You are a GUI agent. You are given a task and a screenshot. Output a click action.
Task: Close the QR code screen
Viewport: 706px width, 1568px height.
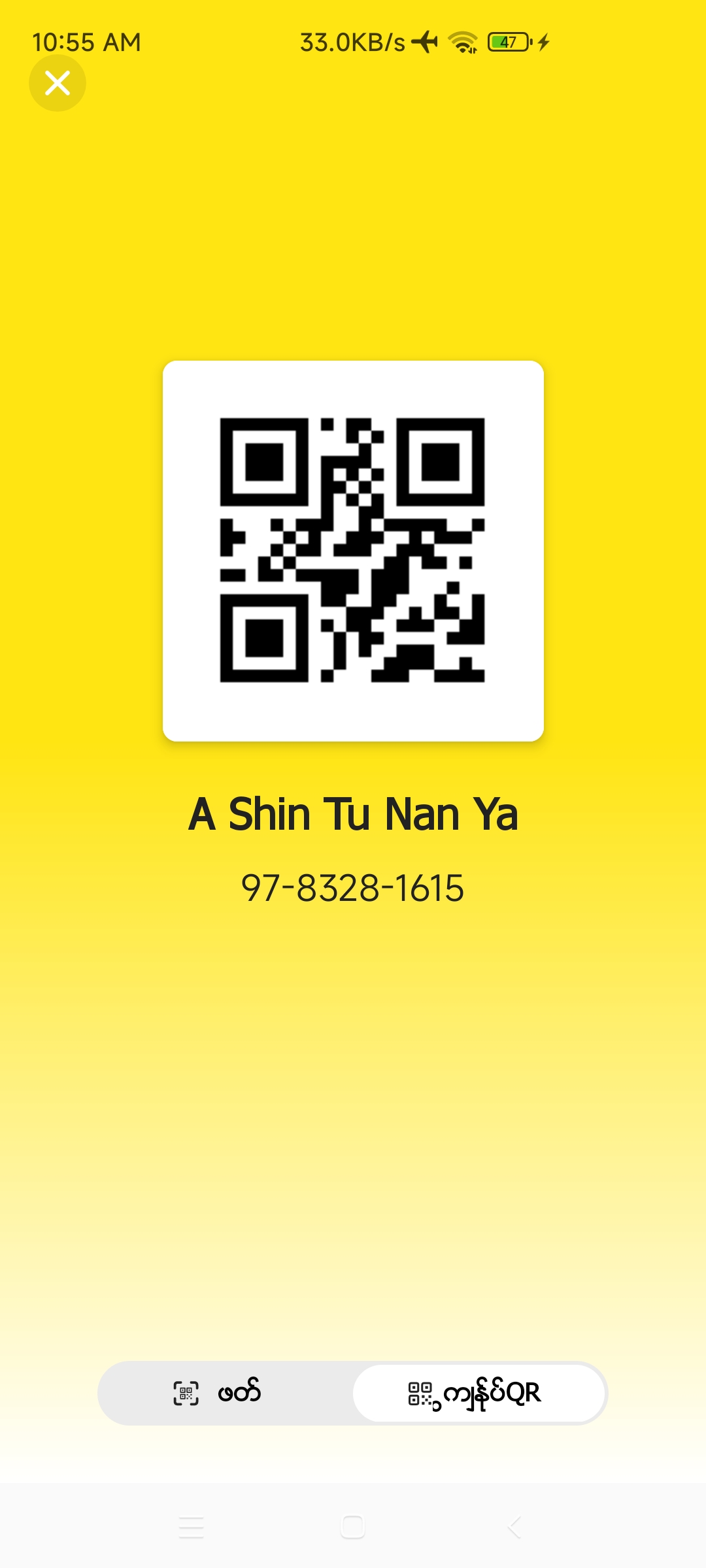pyautogui.click(x=58, y=83)
